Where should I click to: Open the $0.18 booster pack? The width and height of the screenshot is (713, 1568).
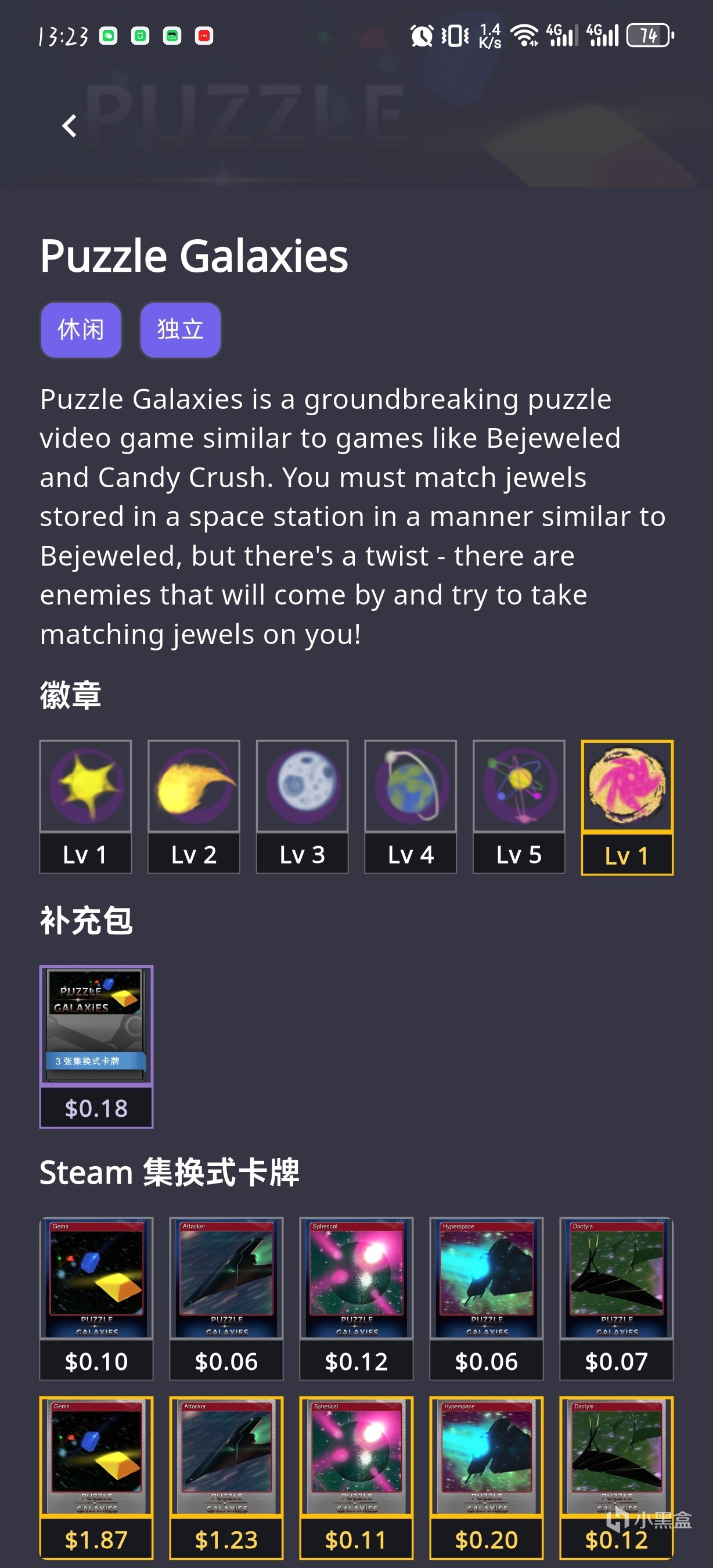(96, 1046)
